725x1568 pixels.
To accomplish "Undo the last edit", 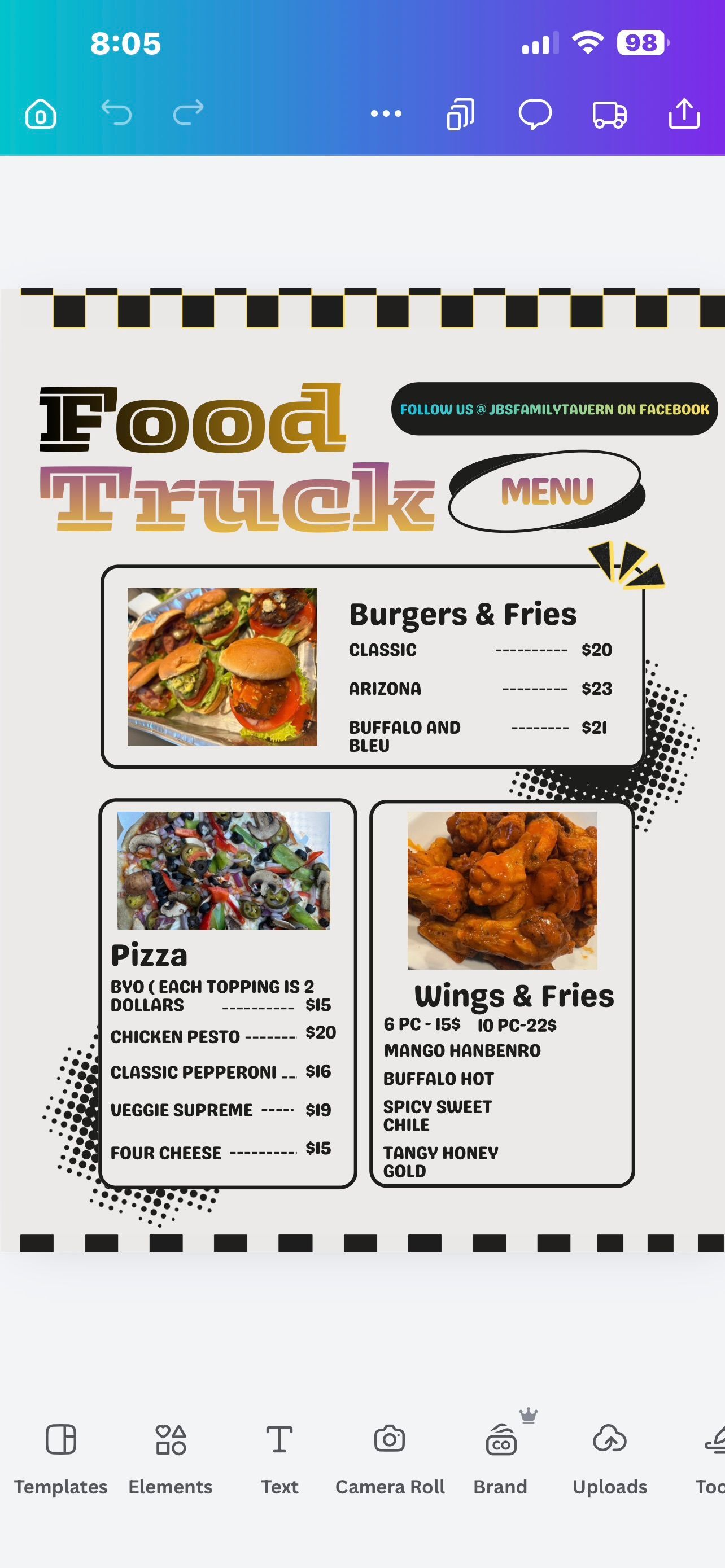I will tap(116, 113).
